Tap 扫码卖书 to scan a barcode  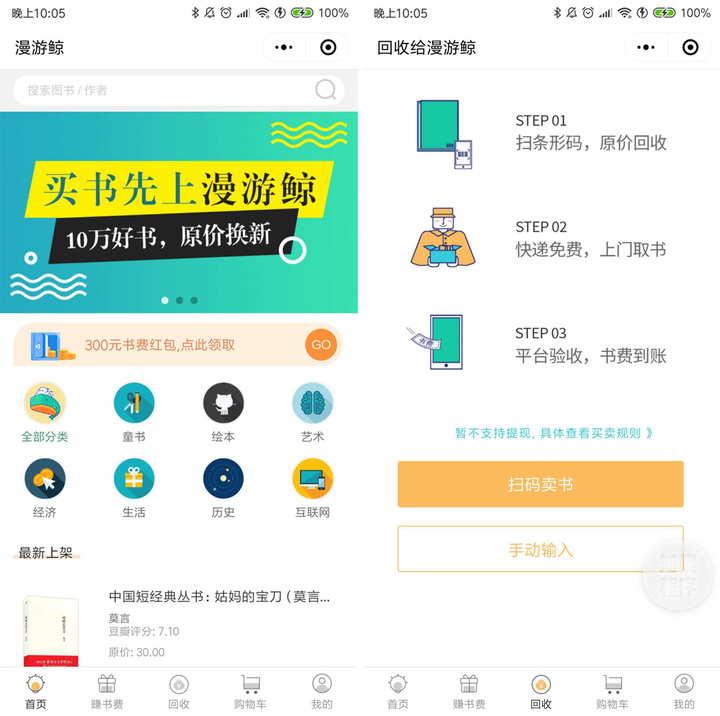coord(540,484)
